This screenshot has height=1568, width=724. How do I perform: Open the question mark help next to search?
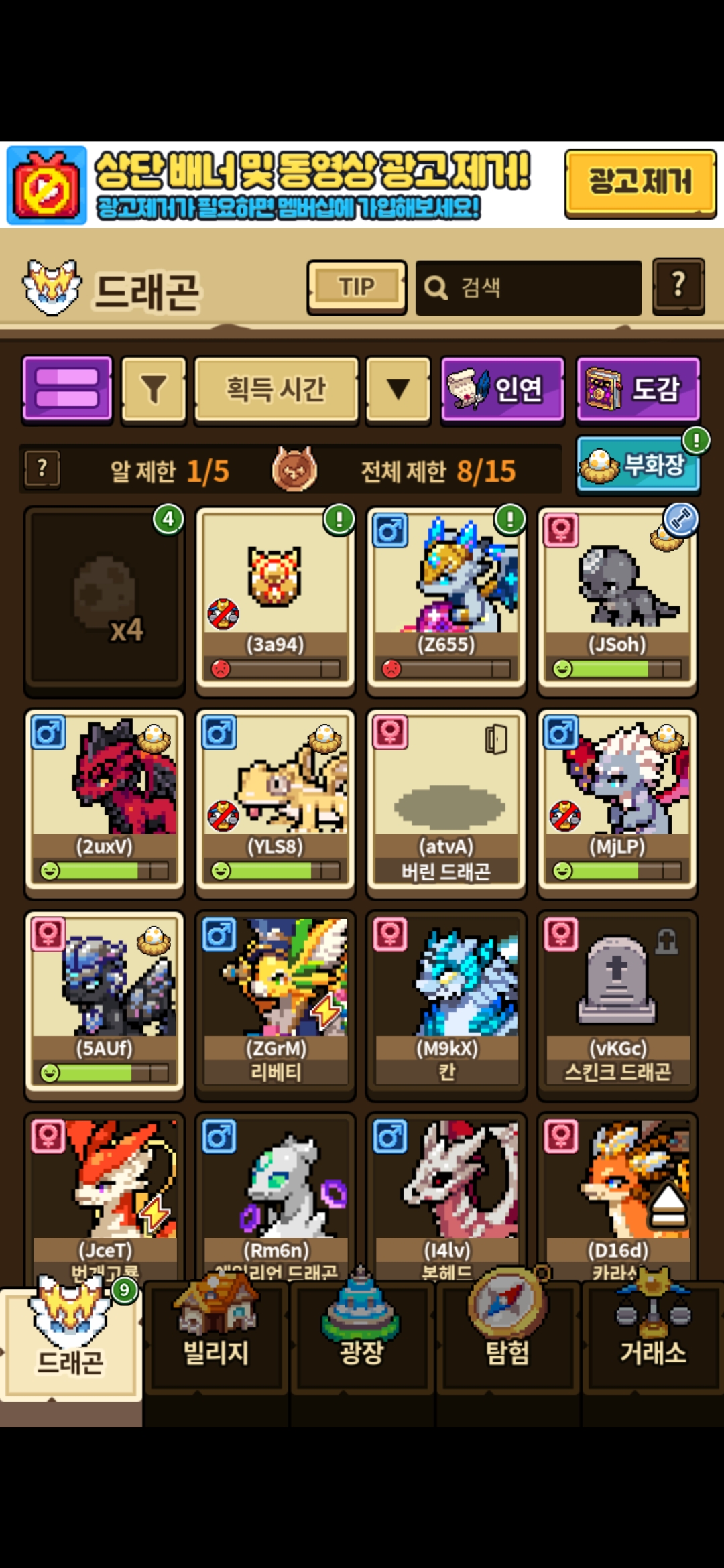pyautogui.click(x=678, y=287)
